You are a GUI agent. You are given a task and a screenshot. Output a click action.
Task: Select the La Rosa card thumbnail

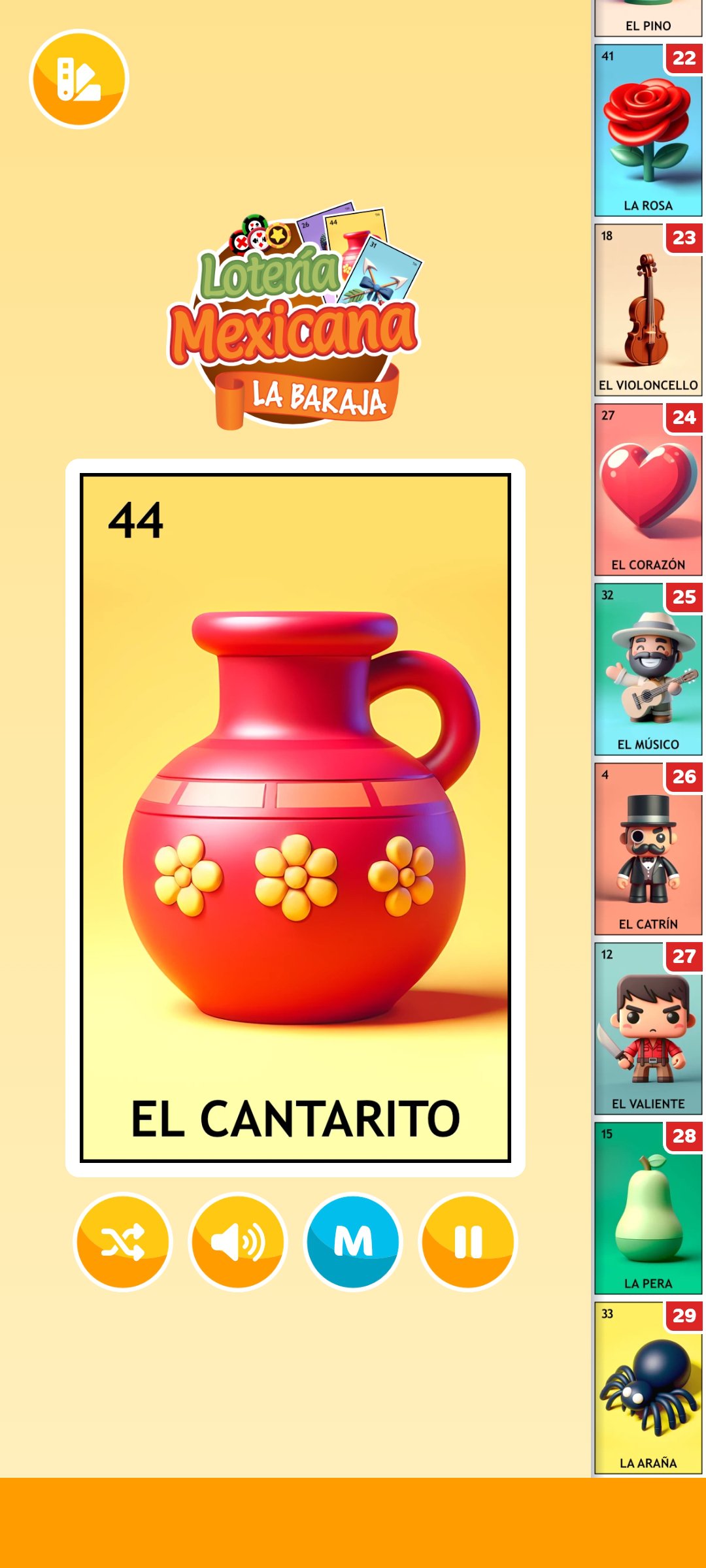tap(648, 131)
